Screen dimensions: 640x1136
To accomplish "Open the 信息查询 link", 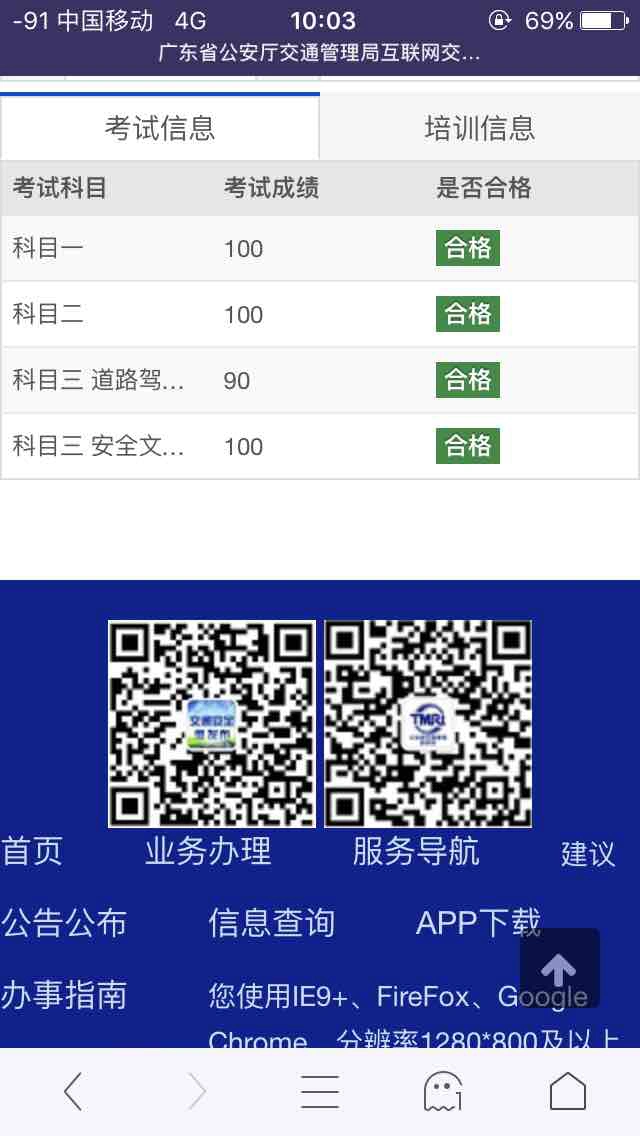I will pos(272,922).
